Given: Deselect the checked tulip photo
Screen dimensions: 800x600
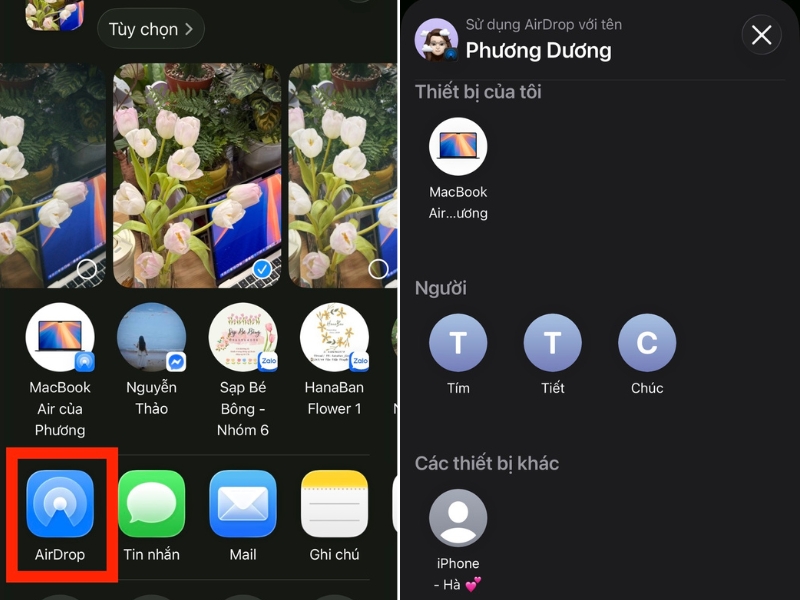Looking at the screenshot, I should tap(263, 268).
